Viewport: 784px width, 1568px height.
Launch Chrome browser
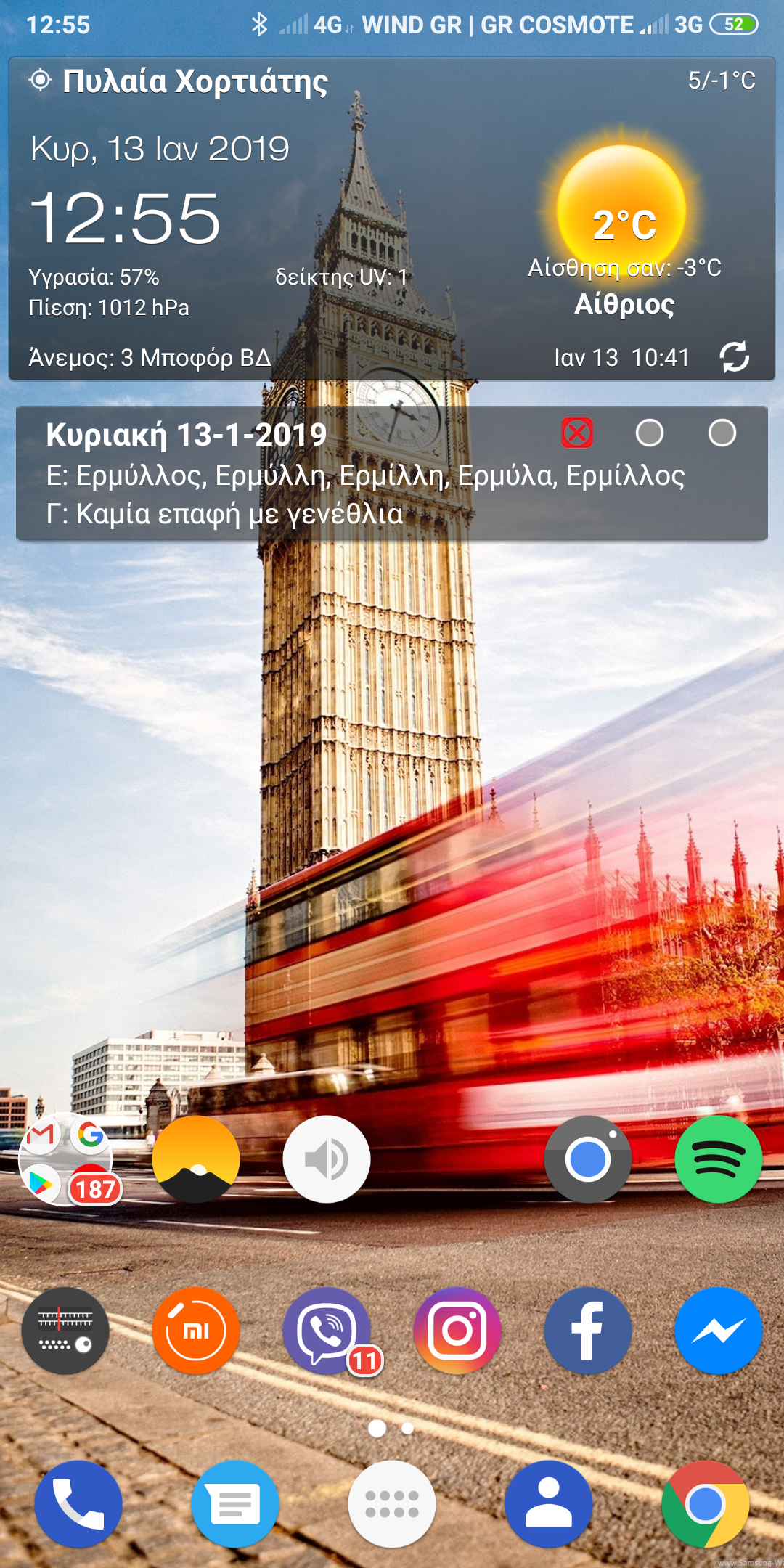(x=705, y=1504)
